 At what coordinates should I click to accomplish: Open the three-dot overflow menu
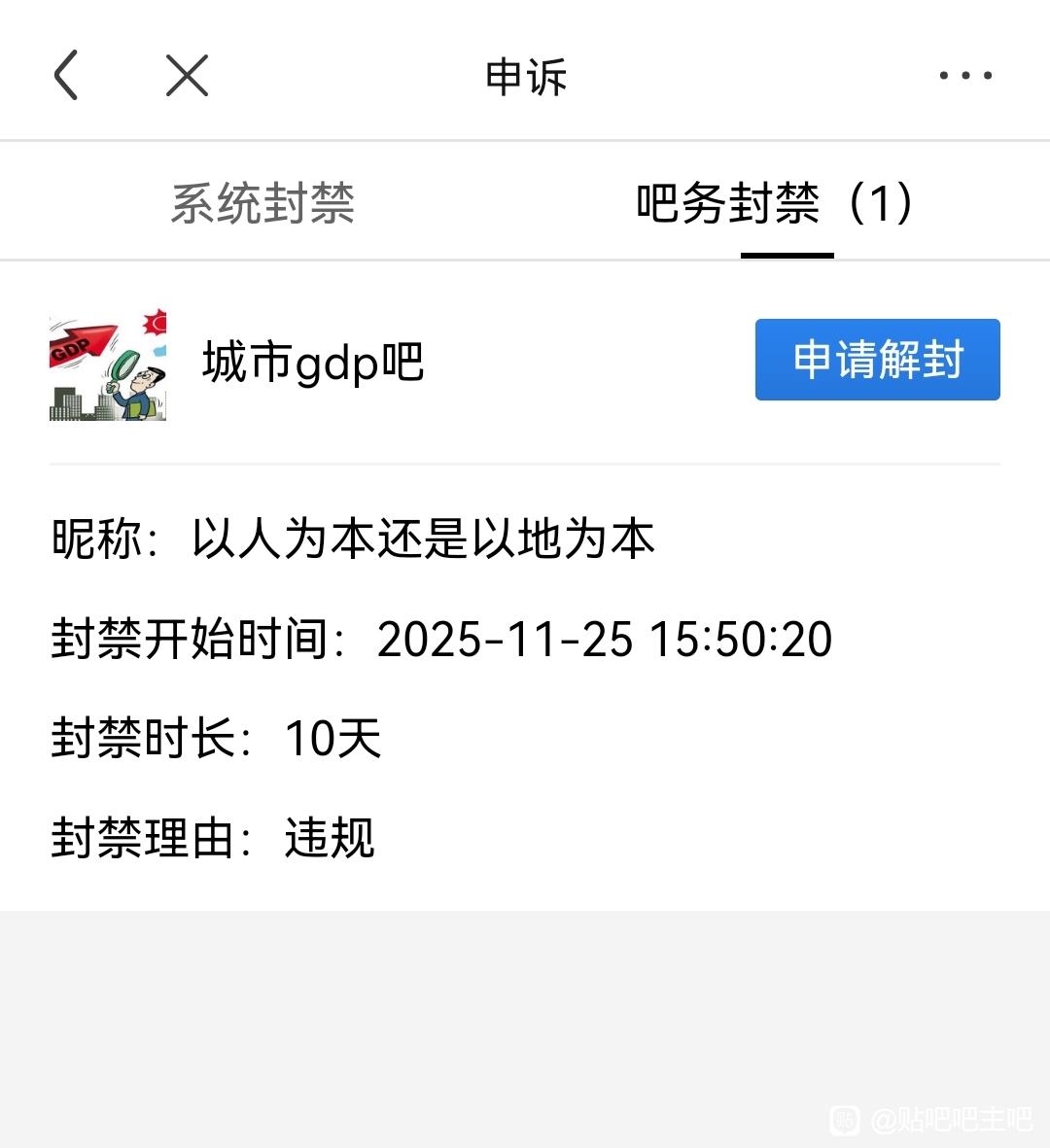point(964,75)
